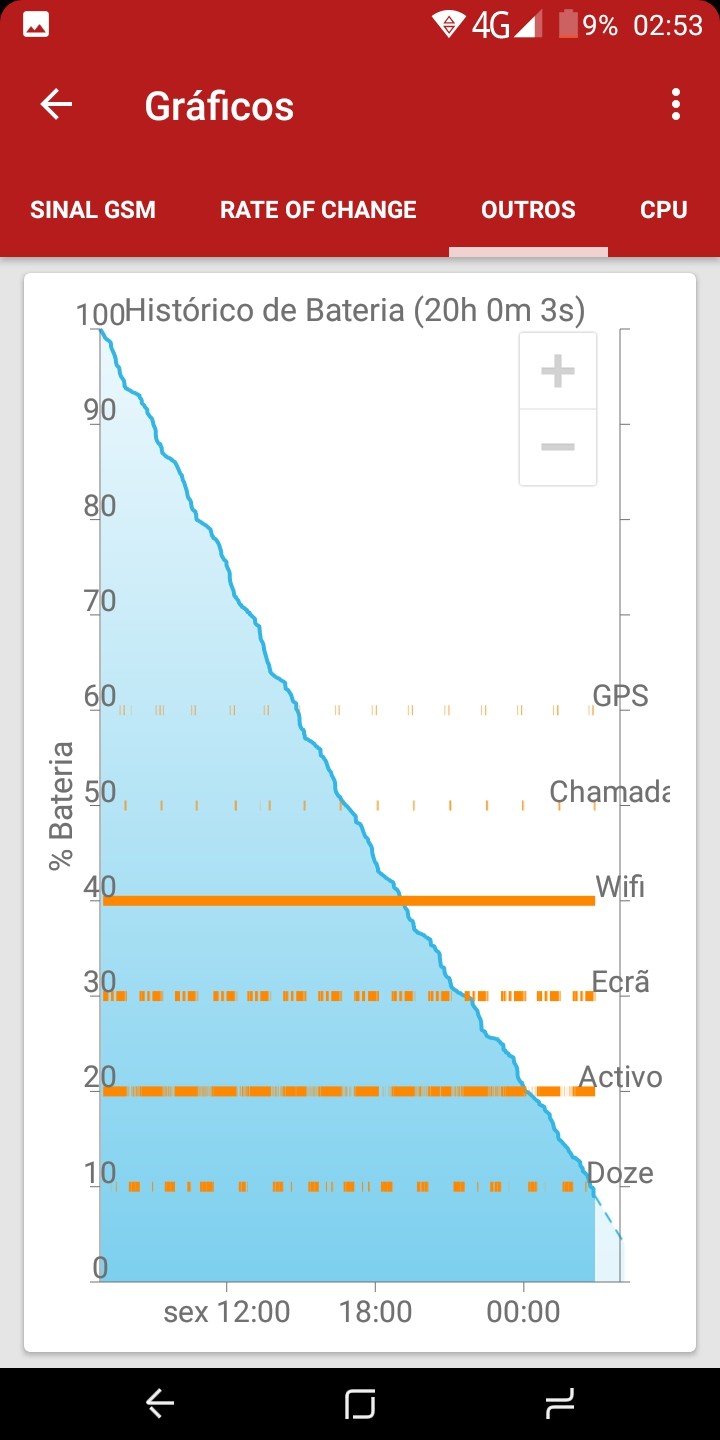Tap the system home button
The height and width of the screenshot is (1440, 720).
pos(360,1404)
